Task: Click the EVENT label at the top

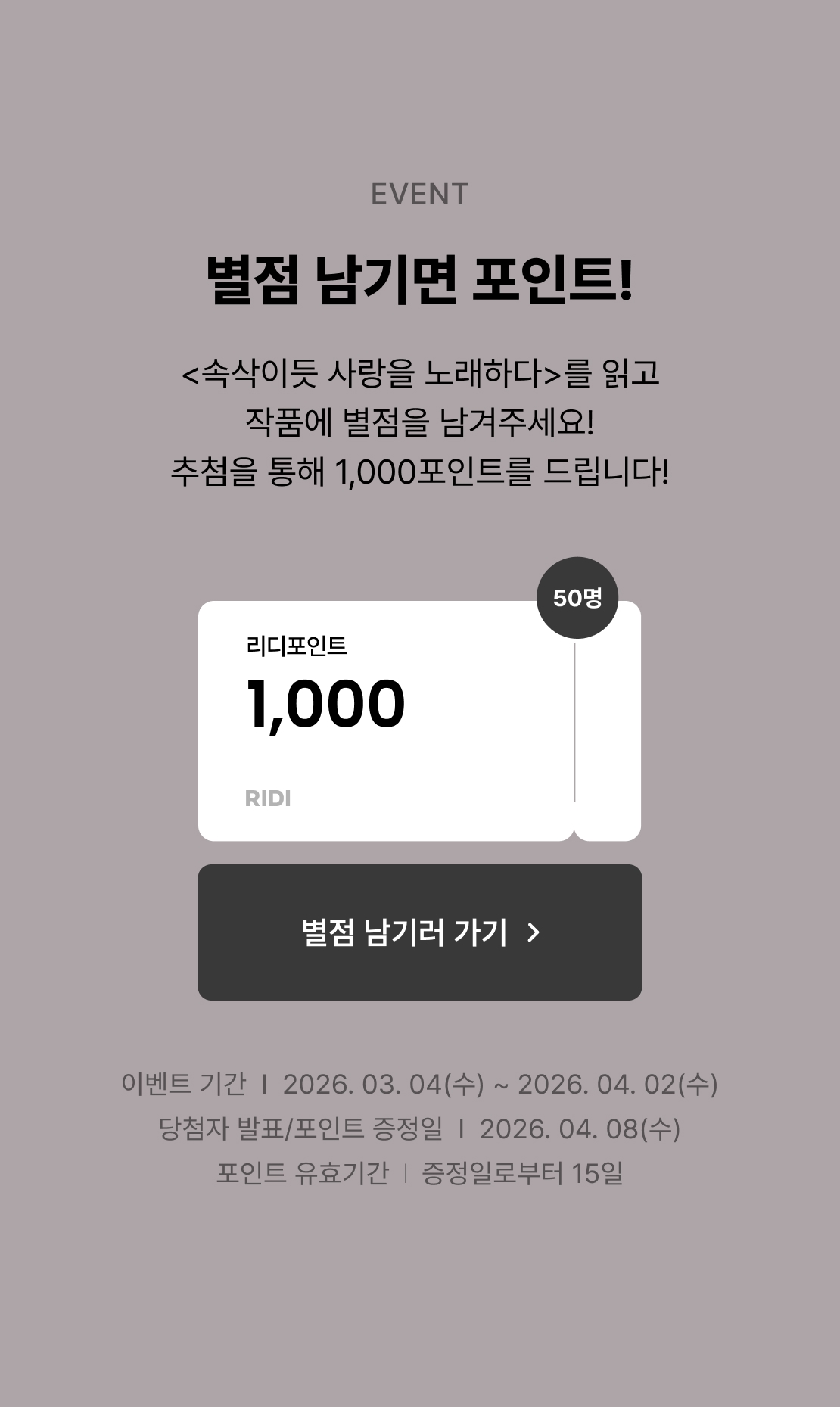Action: pos(418,195)
